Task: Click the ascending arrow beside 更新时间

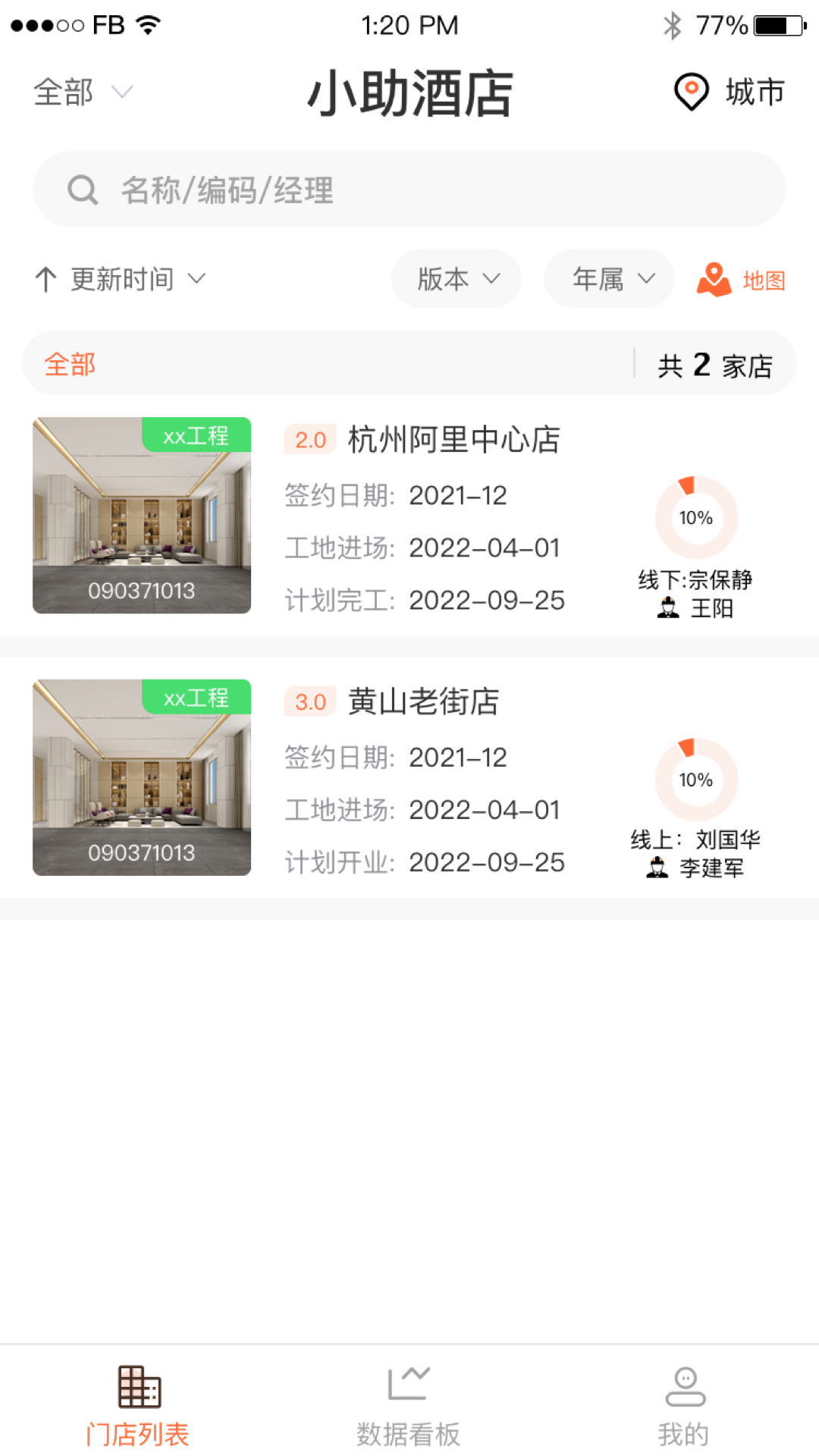Action: coord(46,279)
